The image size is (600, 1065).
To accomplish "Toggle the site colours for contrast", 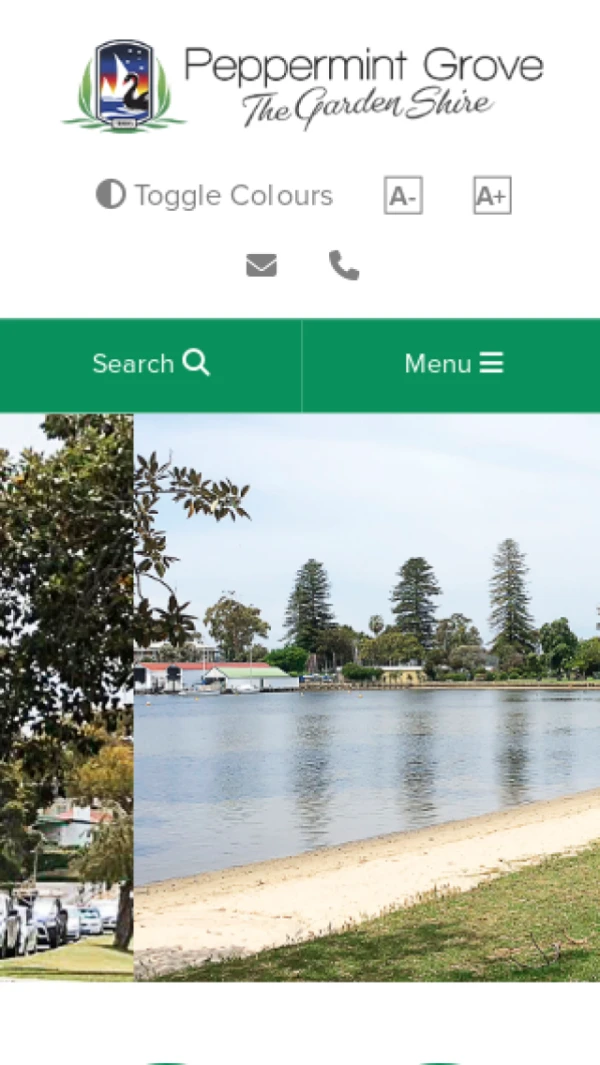I will pos(214,196).
